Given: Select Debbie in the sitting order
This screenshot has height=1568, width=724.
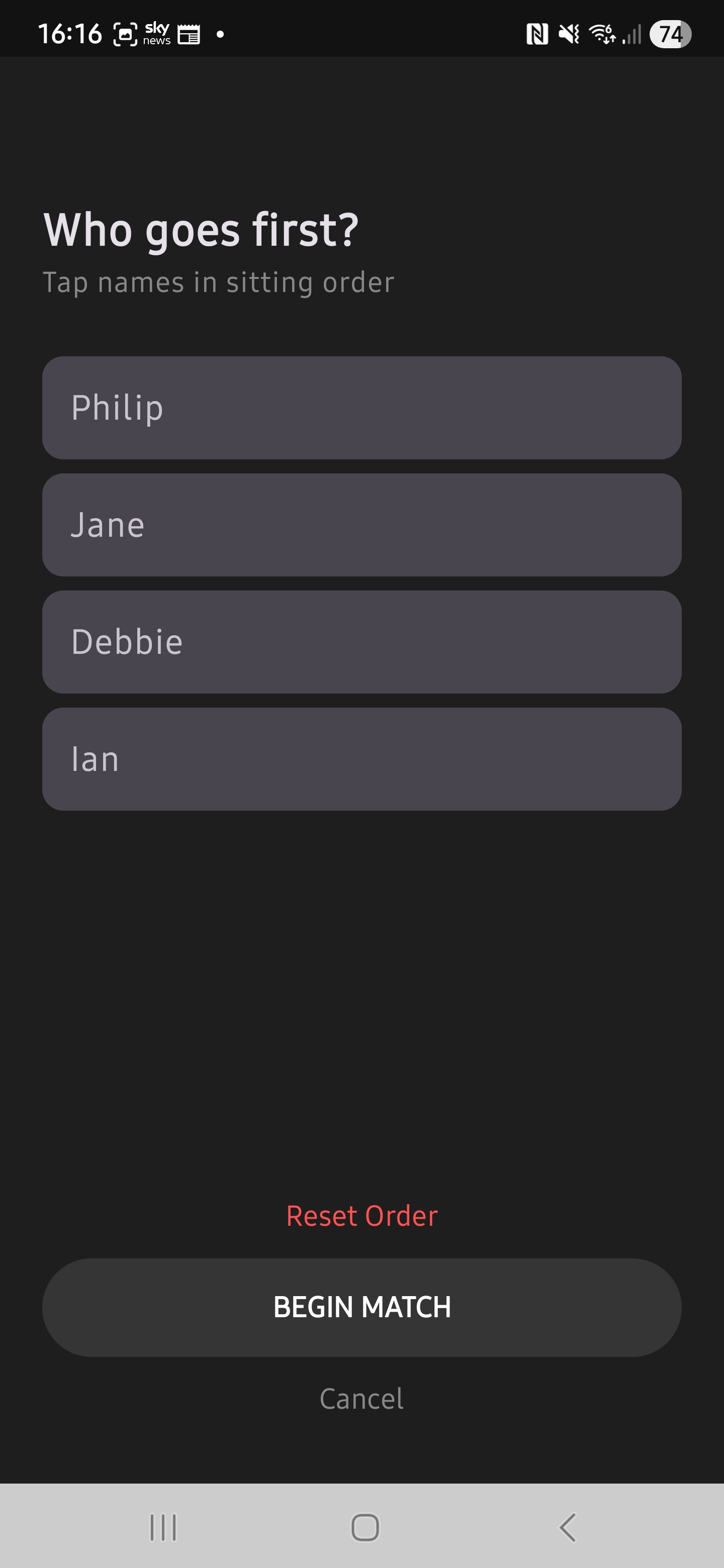Looking at the screenshot, I should tap(361, 641).
